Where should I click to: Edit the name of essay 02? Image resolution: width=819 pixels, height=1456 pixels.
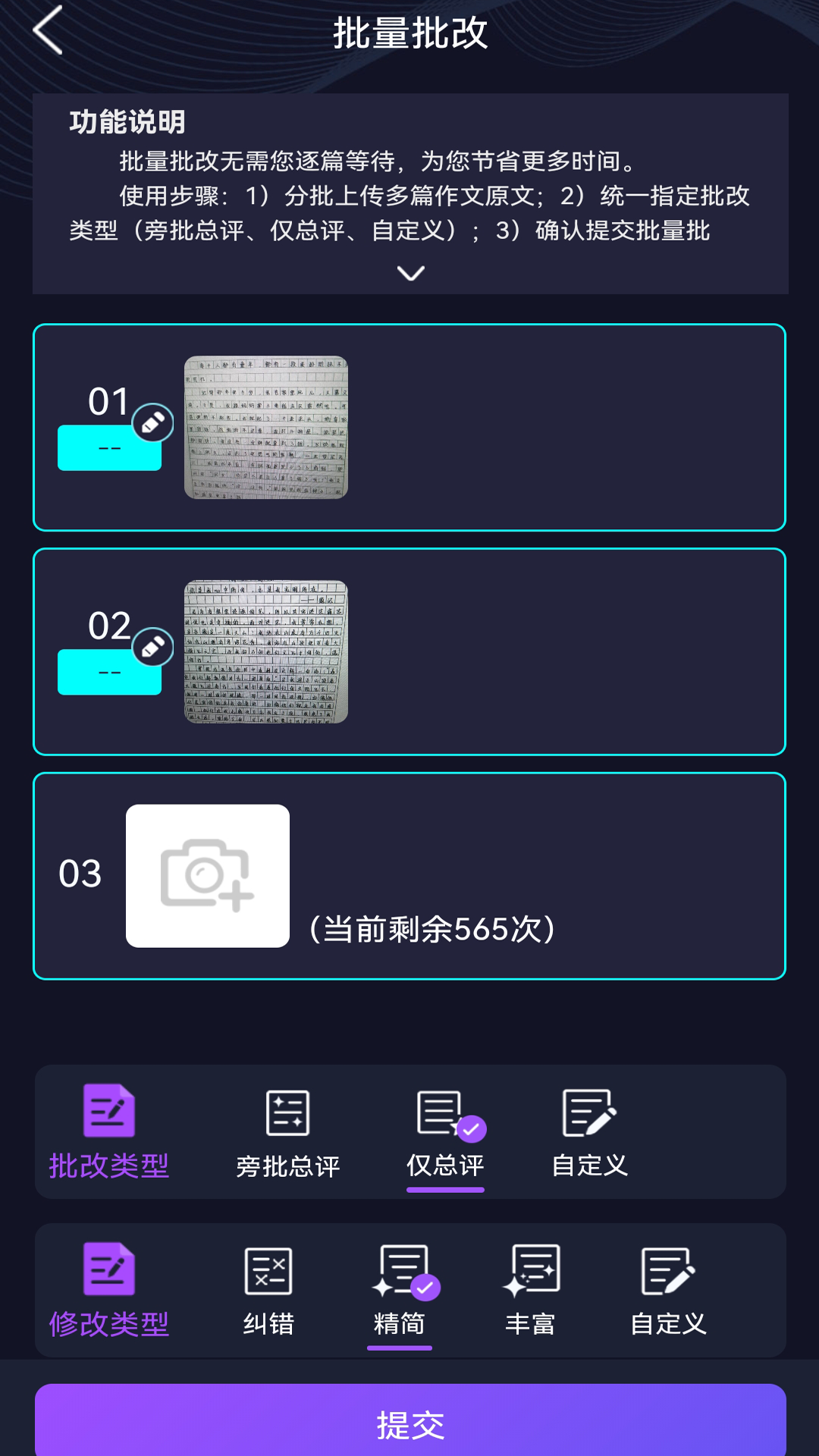[152, 648]
